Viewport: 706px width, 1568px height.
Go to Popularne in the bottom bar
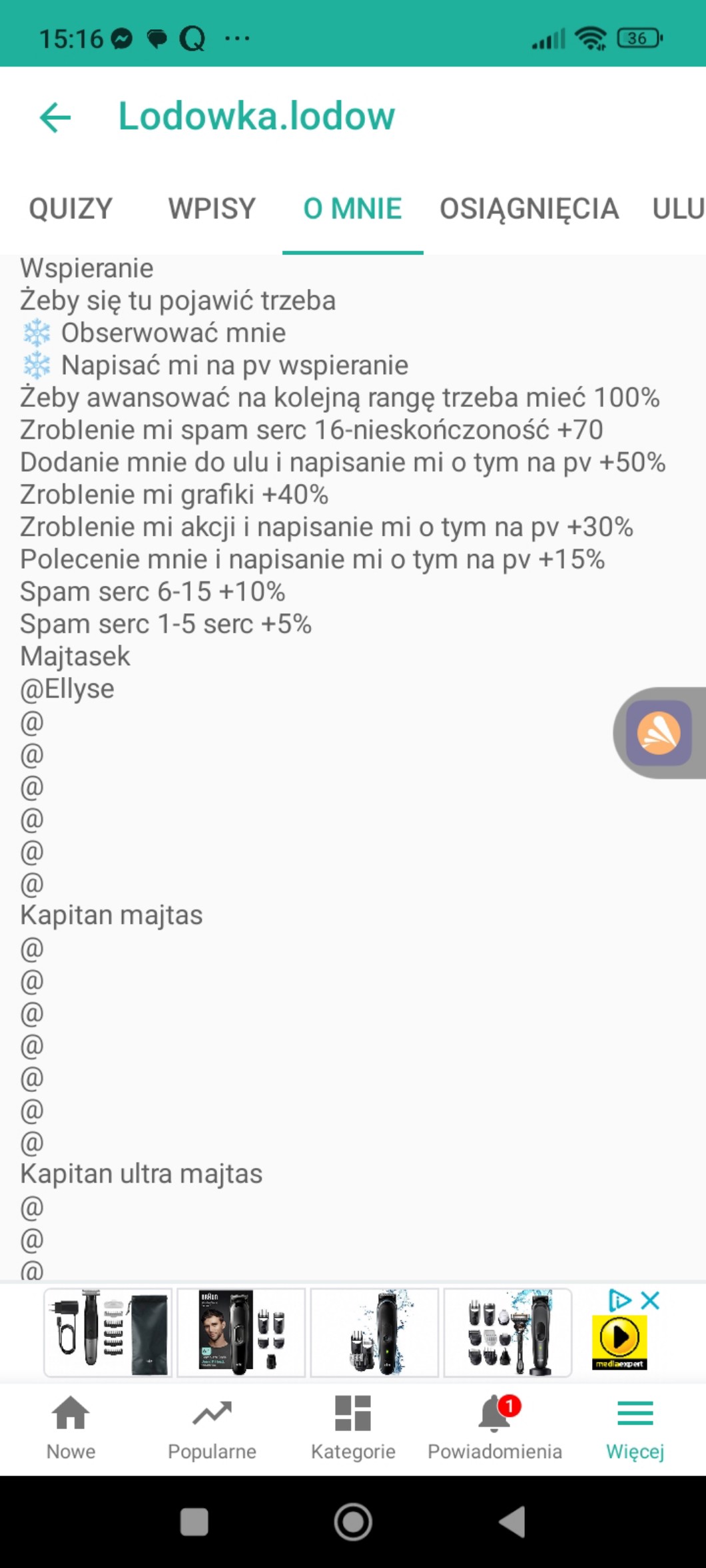point(212,1428)
